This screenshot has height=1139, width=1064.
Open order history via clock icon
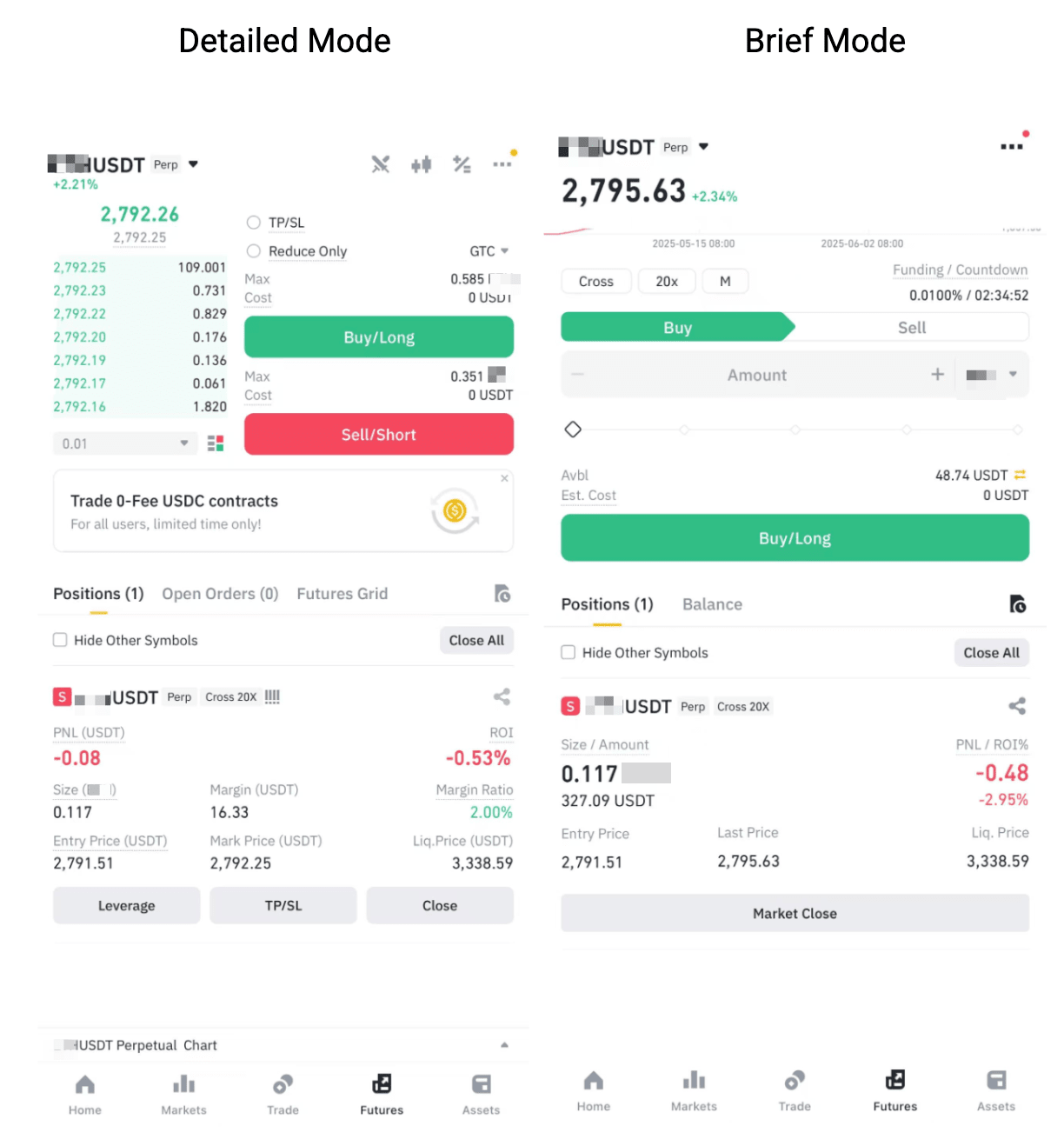[502, 593]
